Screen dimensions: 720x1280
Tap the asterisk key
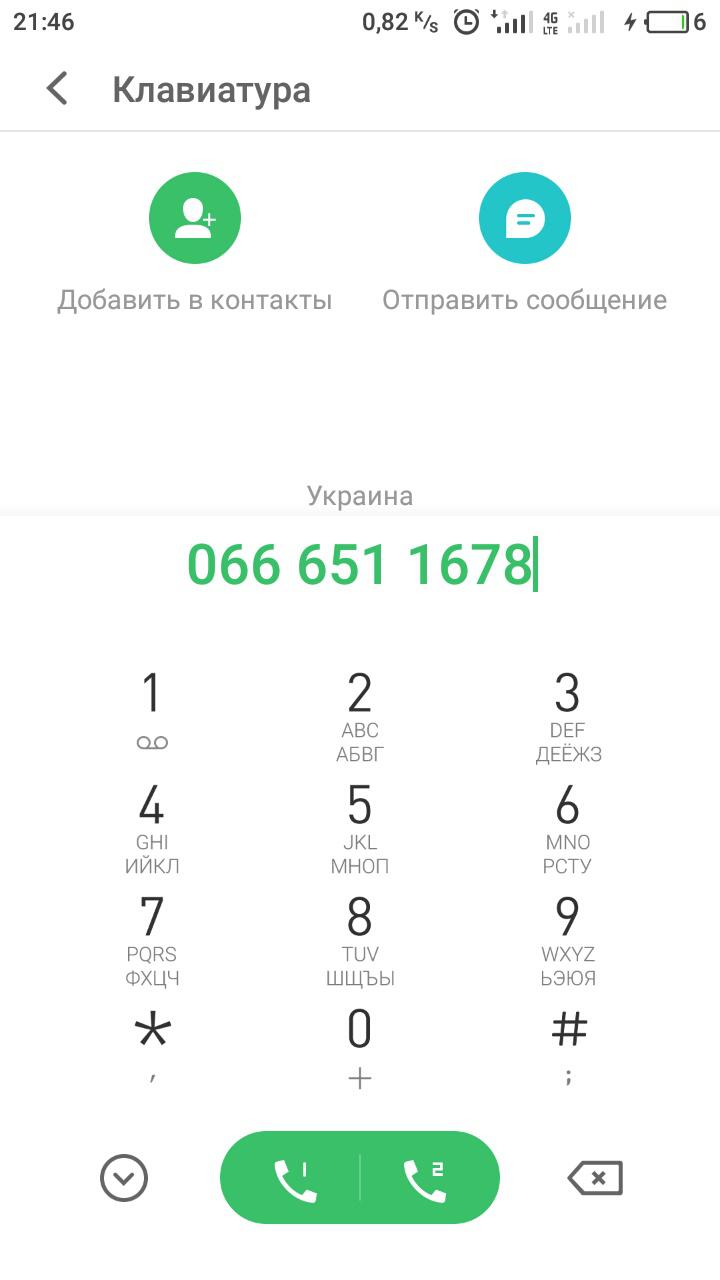152,1045
